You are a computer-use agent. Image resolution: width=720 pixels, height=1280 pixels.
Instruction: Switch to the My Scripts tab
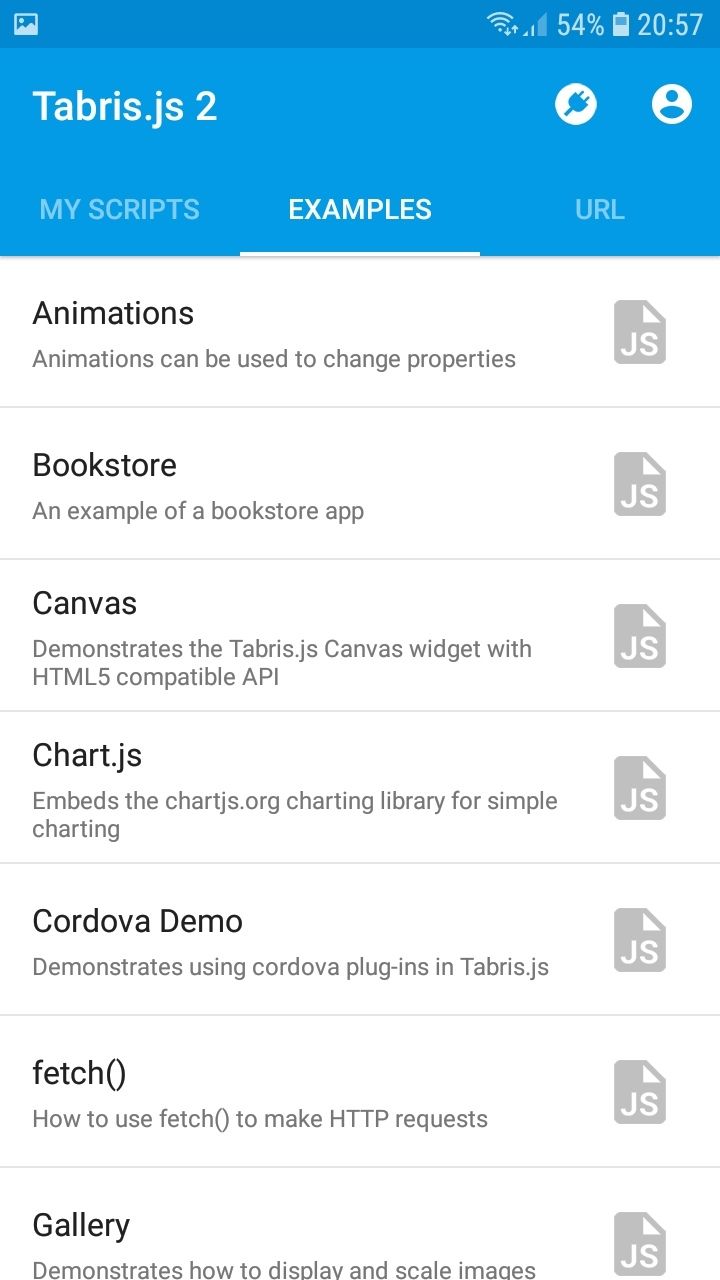pyautogui.click(x=120, y=209)
